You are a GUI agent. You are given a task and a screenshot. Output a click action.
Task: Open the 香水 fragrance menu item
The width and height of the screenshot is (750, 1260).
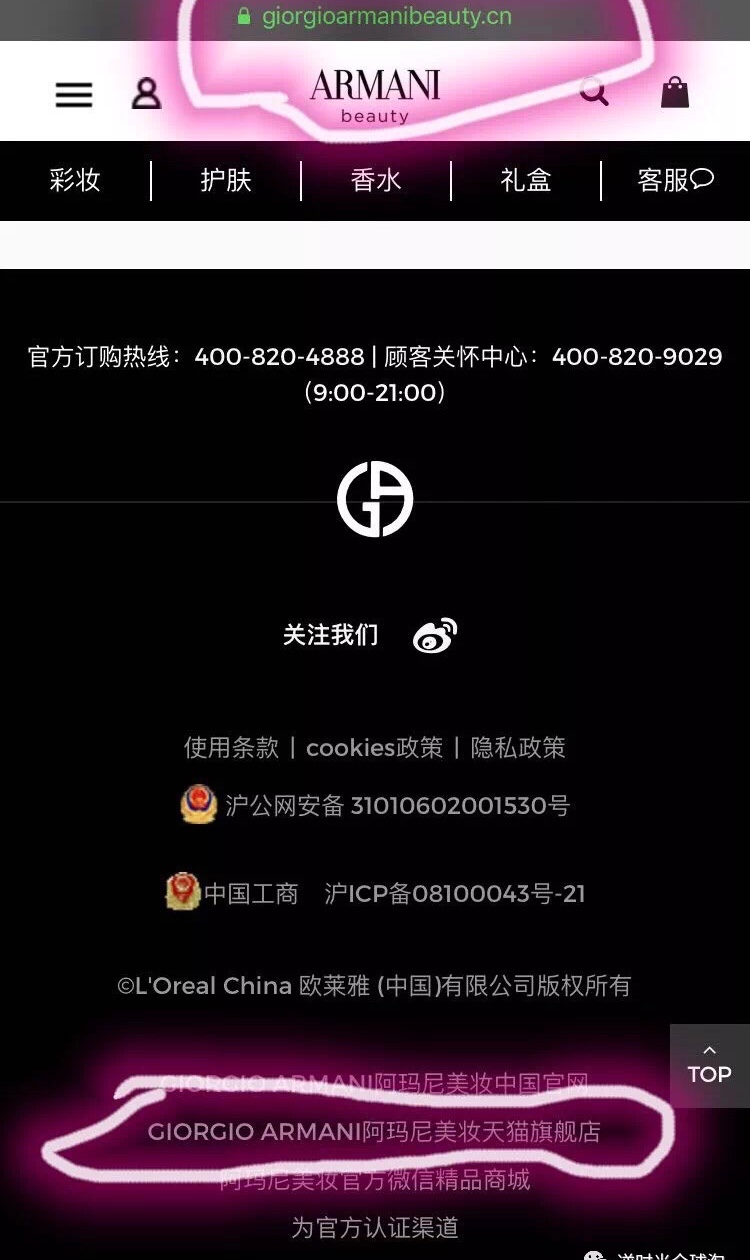tap(375, 181)
